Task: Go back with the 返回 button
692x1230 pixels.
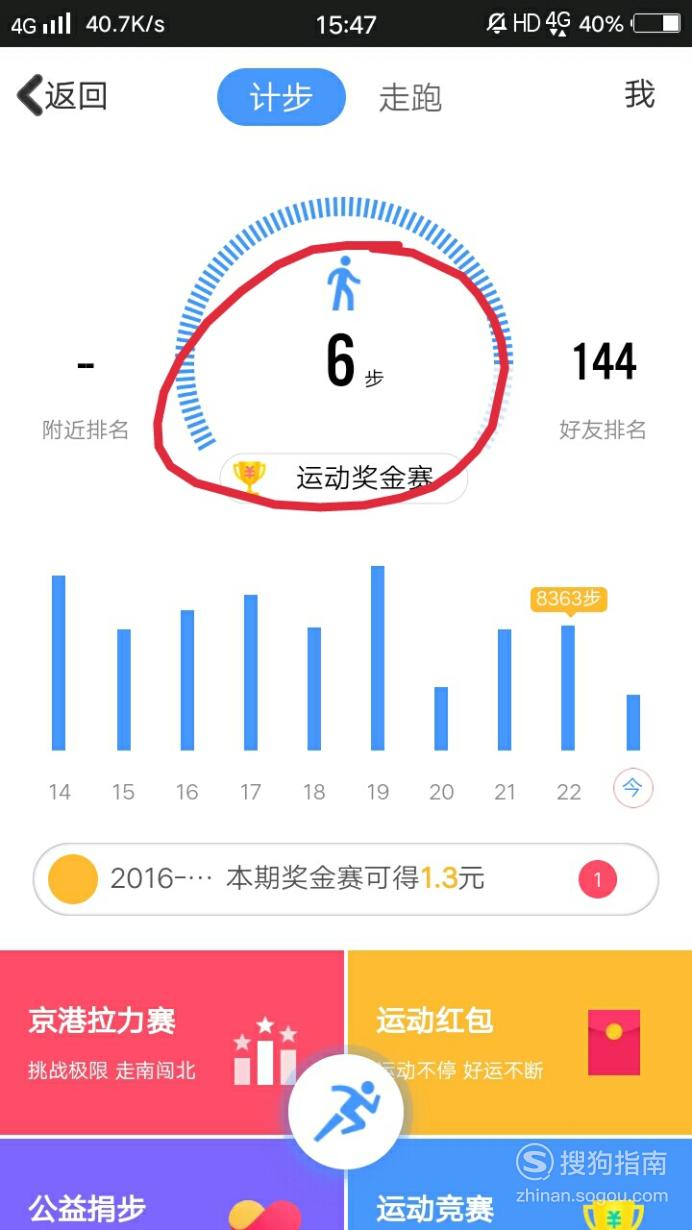Action: 62,97
